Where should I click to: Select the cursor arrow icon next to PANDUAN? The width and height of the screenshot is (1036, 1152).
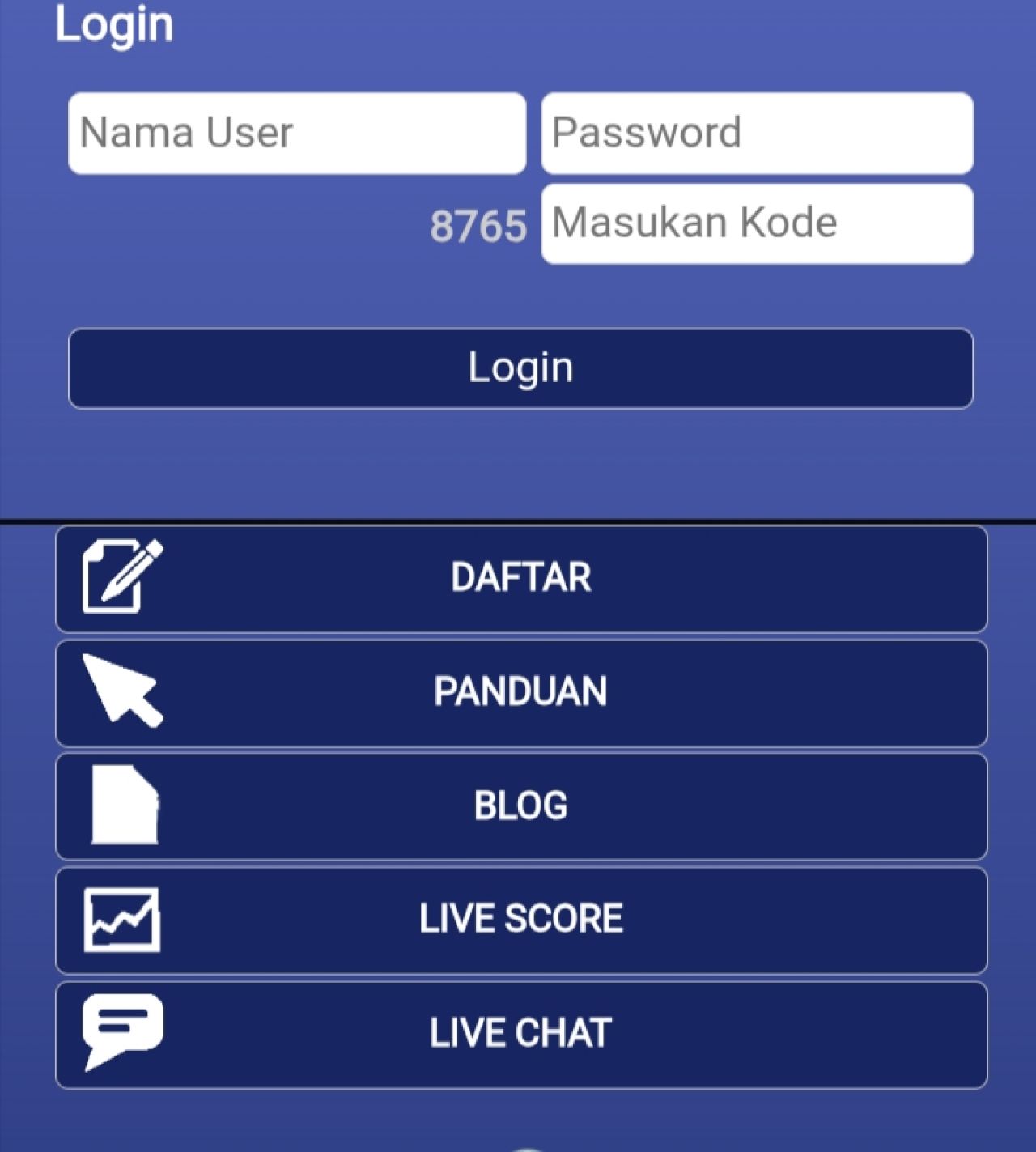click(121, 692)
